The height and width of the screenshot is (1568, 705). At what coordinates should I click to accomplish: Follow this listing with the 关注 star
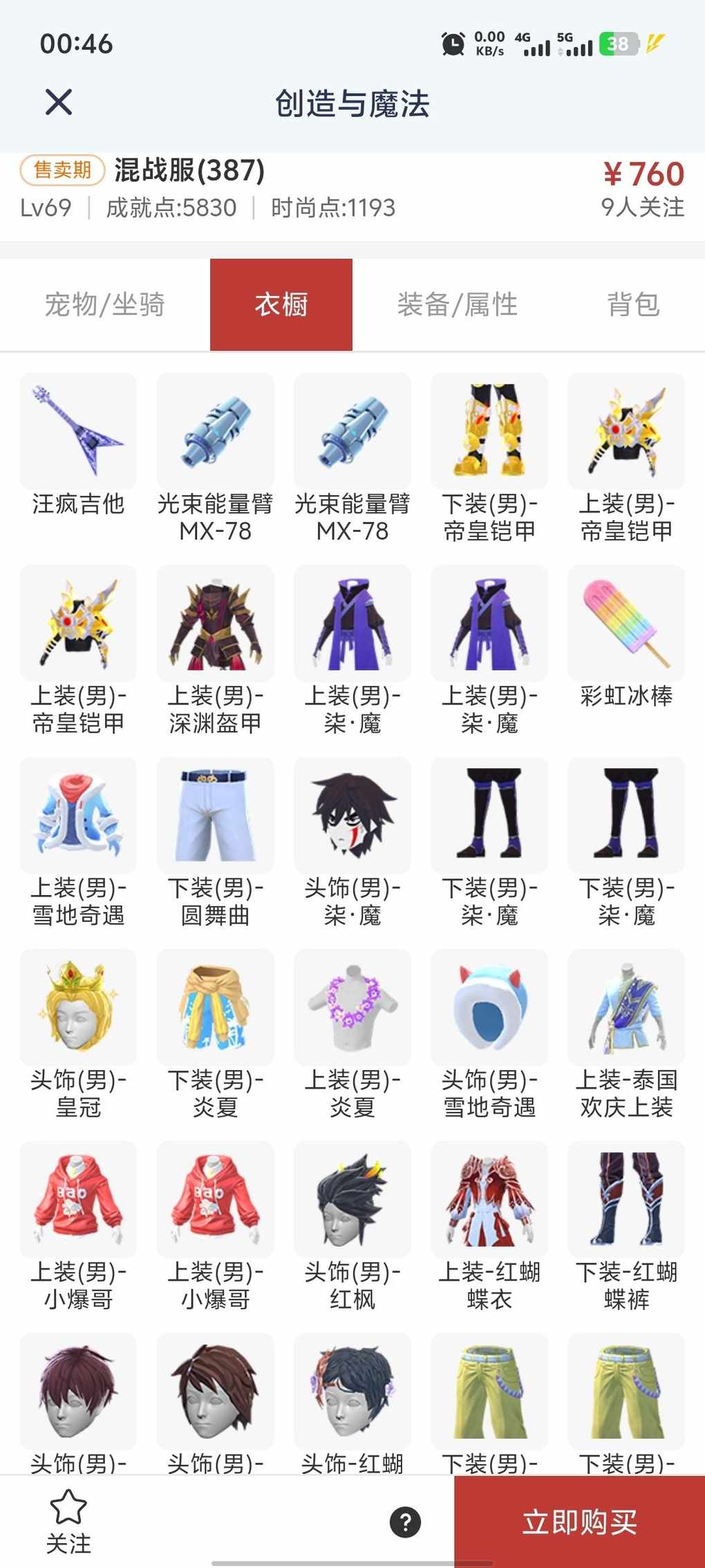point(68,1520)
